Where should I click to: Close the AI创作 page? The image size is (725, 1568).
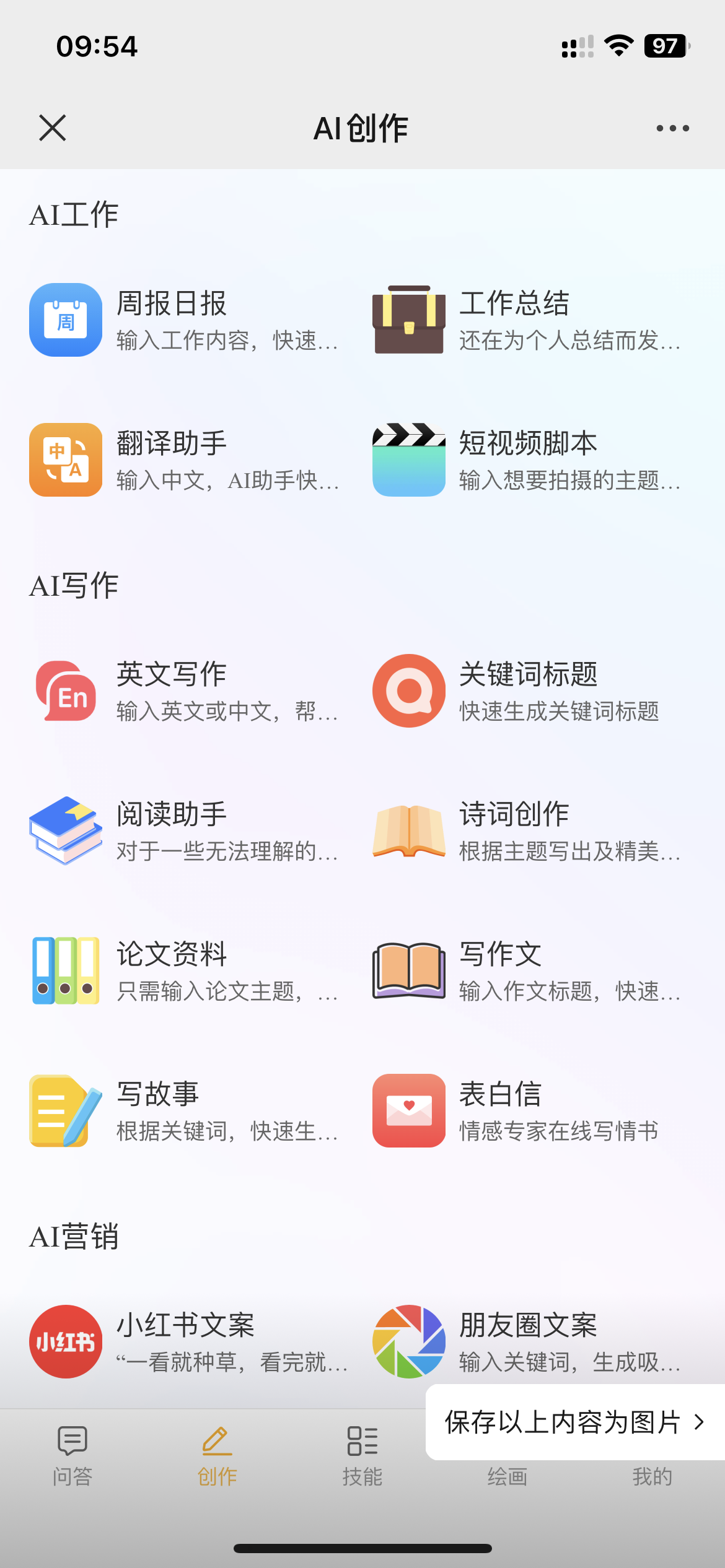click(52, 128)
